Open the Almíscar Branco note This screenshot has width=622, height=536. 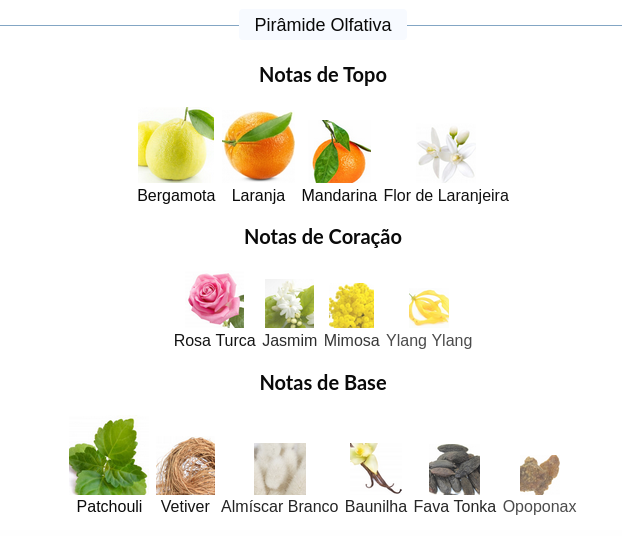(x=280, y=479)
